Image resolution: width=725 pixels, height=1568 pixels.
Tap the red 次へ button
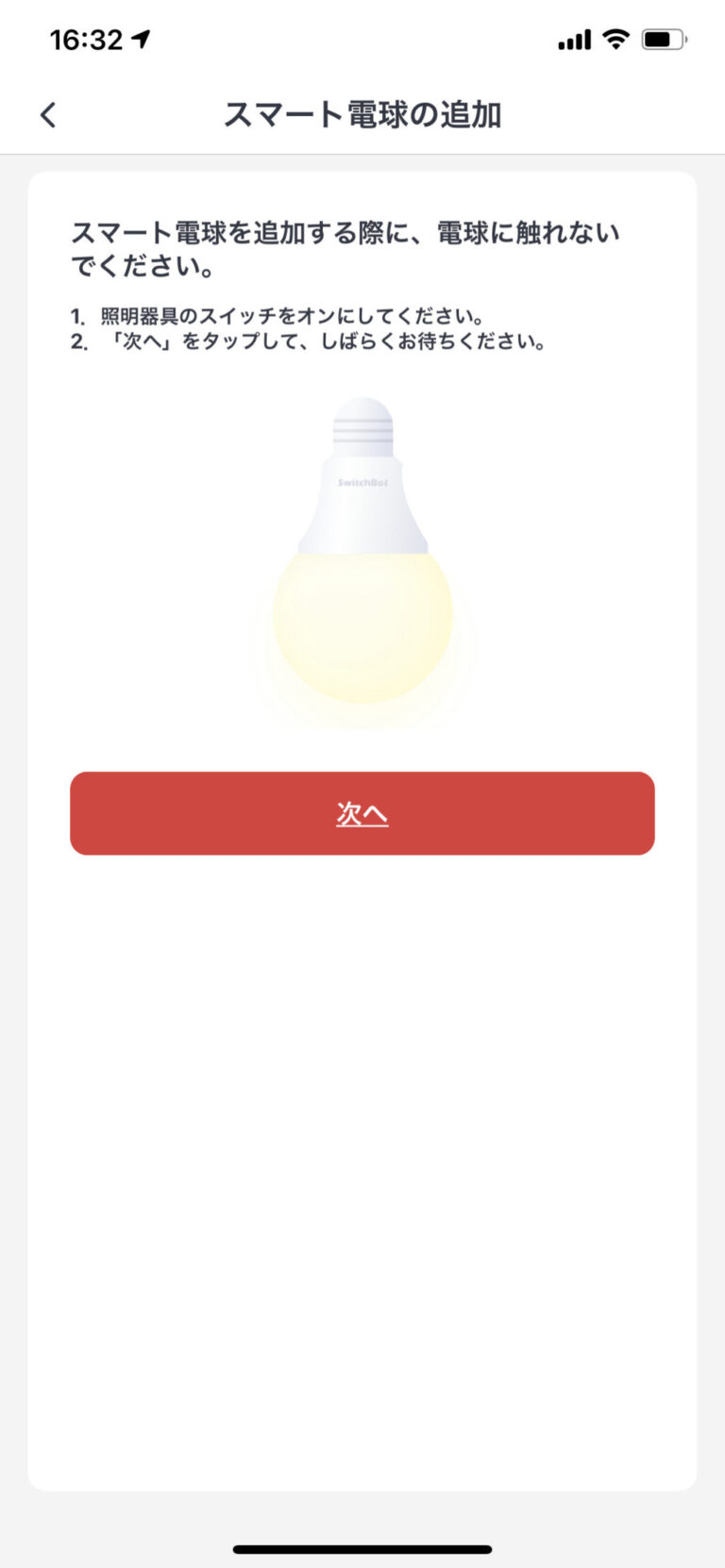(x=362, y=813)
